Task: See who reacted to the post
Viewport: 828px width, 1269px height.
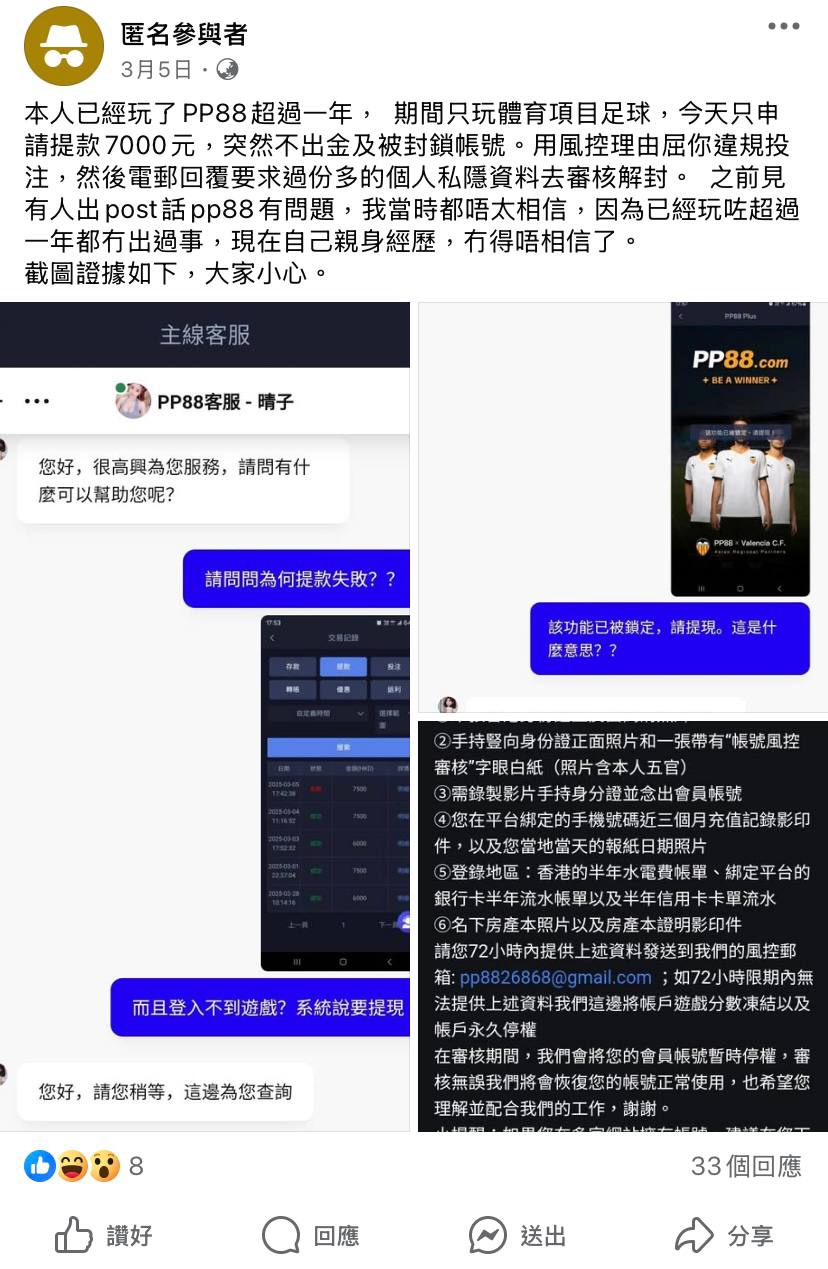Action: coord(84,1165)
